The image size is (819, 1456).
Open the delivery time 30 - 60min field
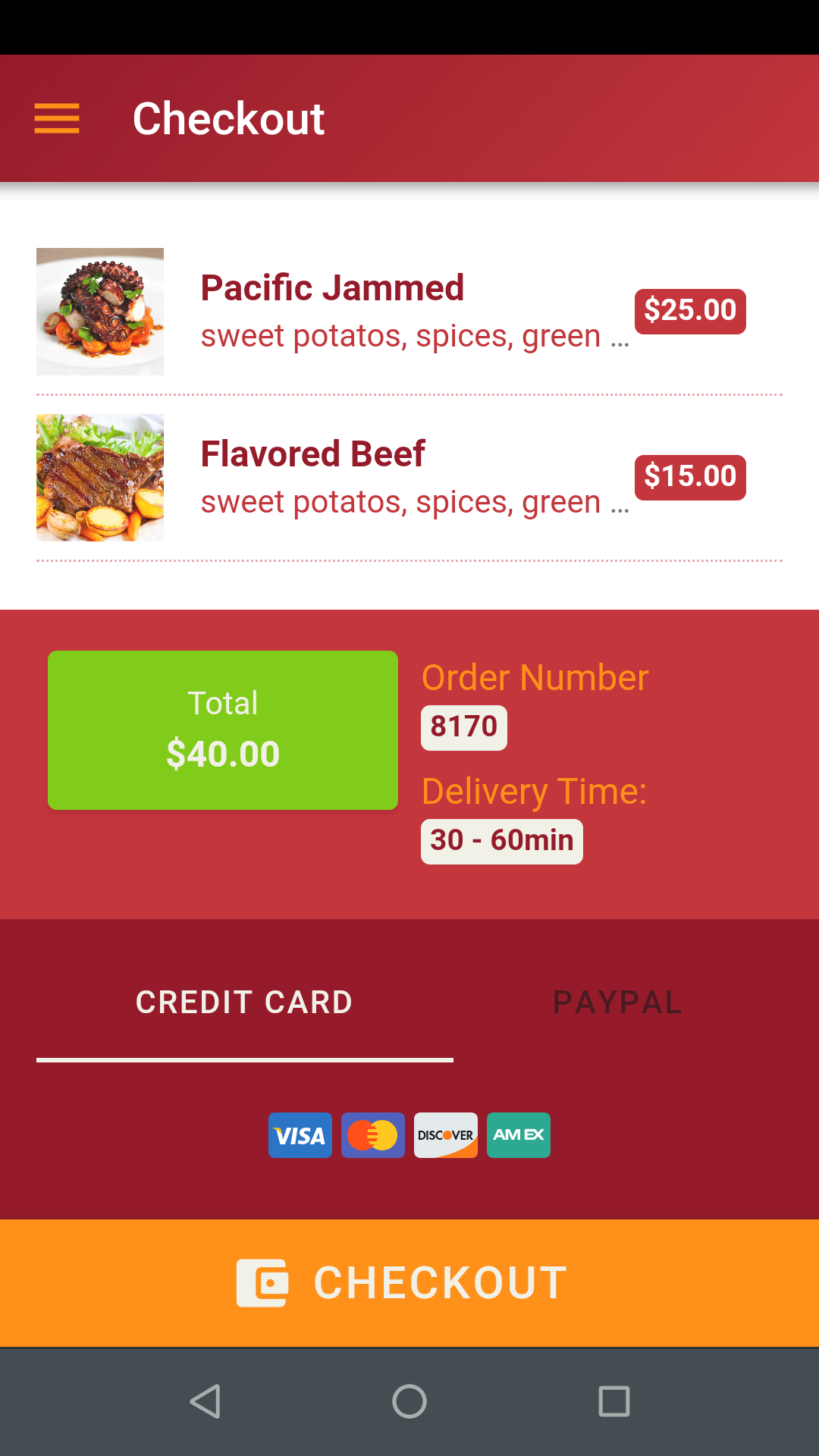coord(501,840)
